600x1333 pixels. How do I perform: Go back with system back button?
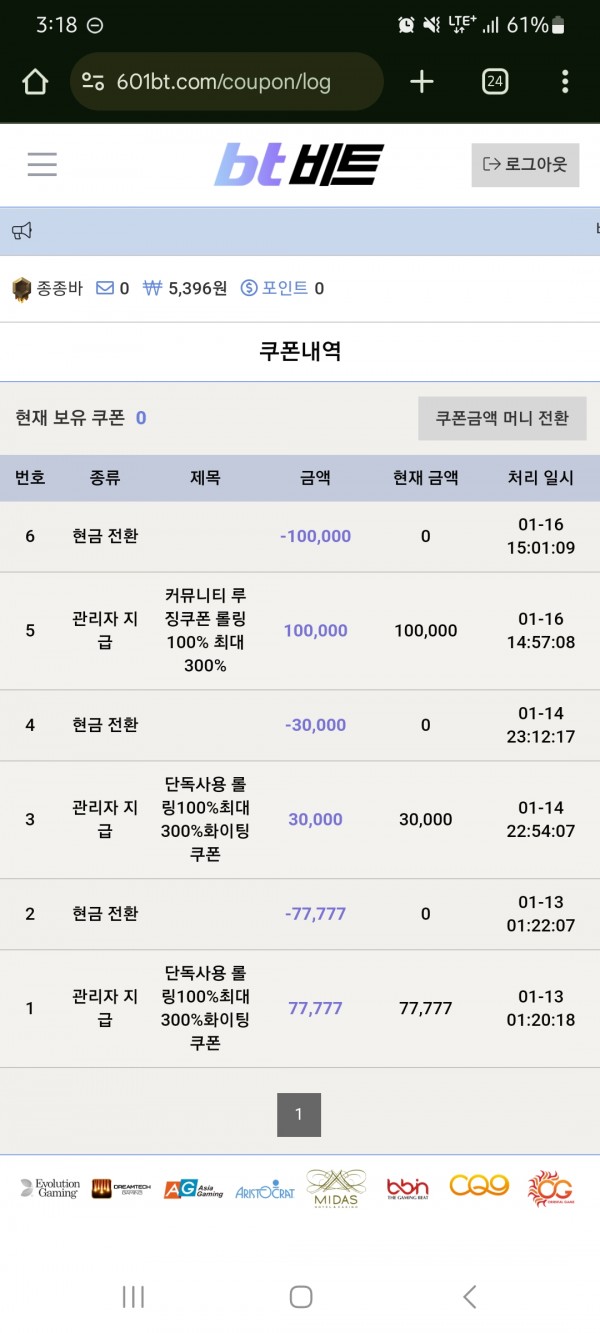(x=469, y=1297)
